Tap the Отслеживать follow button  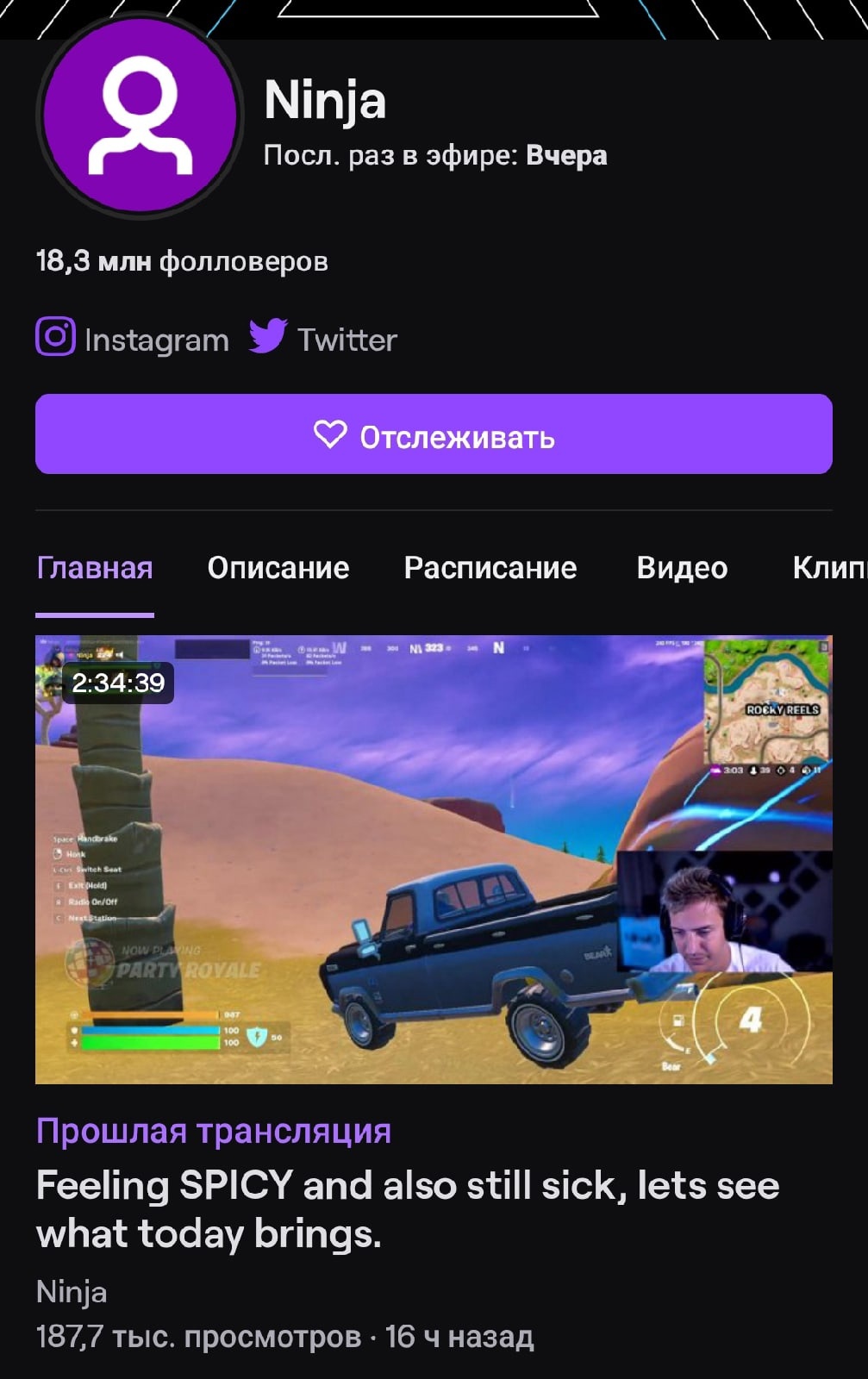tap(434, 434)
